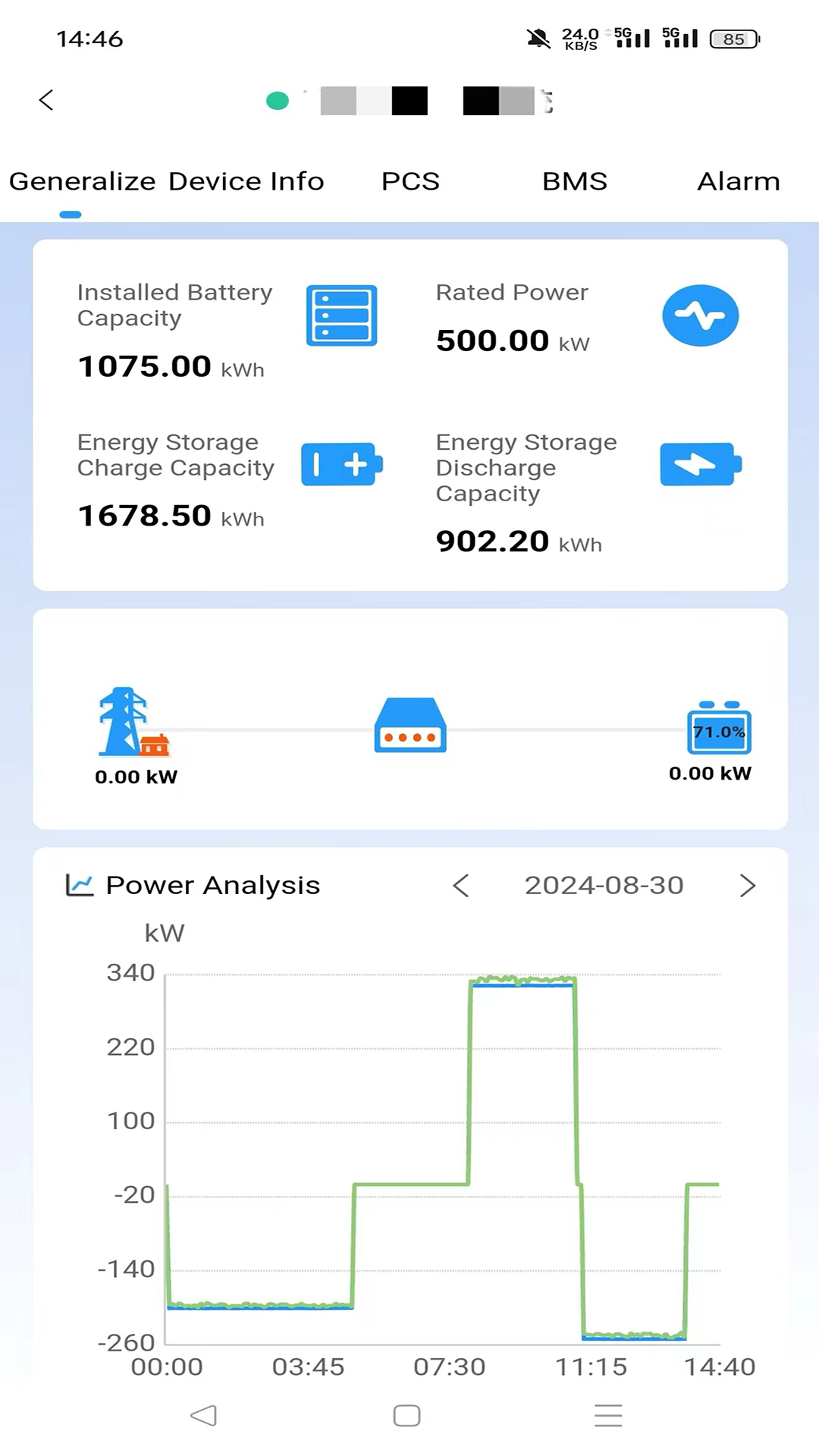View the Alarm tab
Screen dimensions: 819x1456
pos(738,182)
